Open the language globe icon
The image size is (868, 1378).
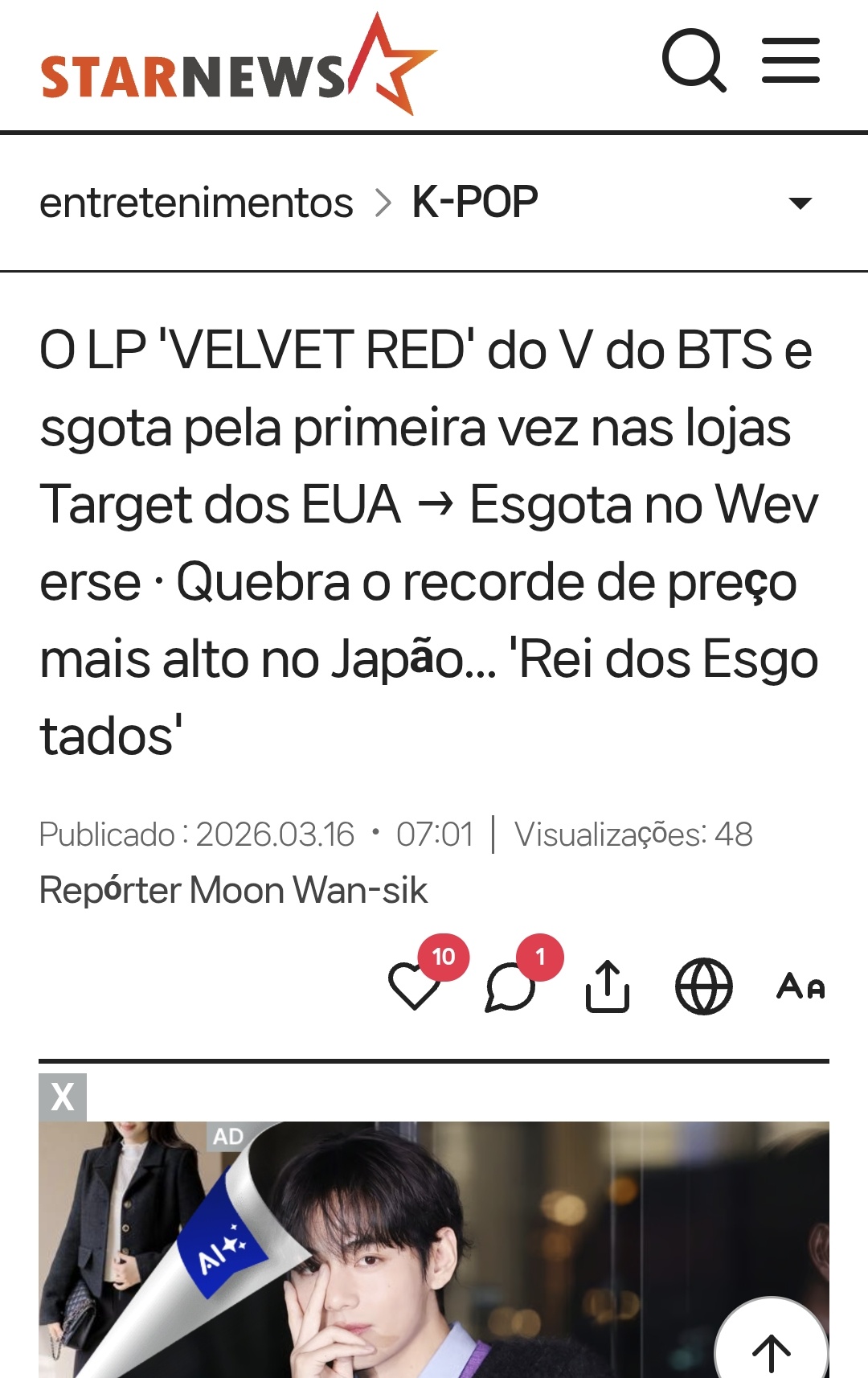coord(703,986)
